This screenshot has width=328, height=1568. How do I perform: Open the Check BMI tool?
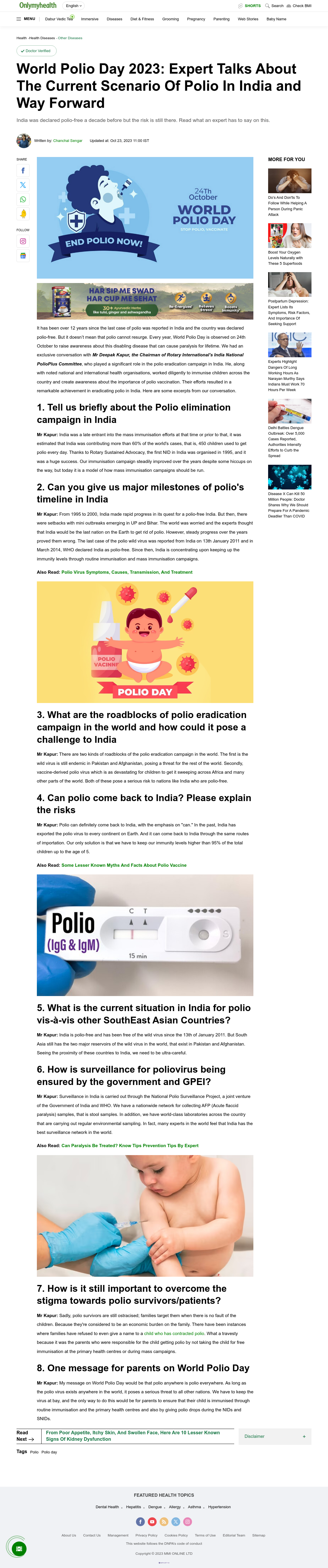click(x=299, y=6)
